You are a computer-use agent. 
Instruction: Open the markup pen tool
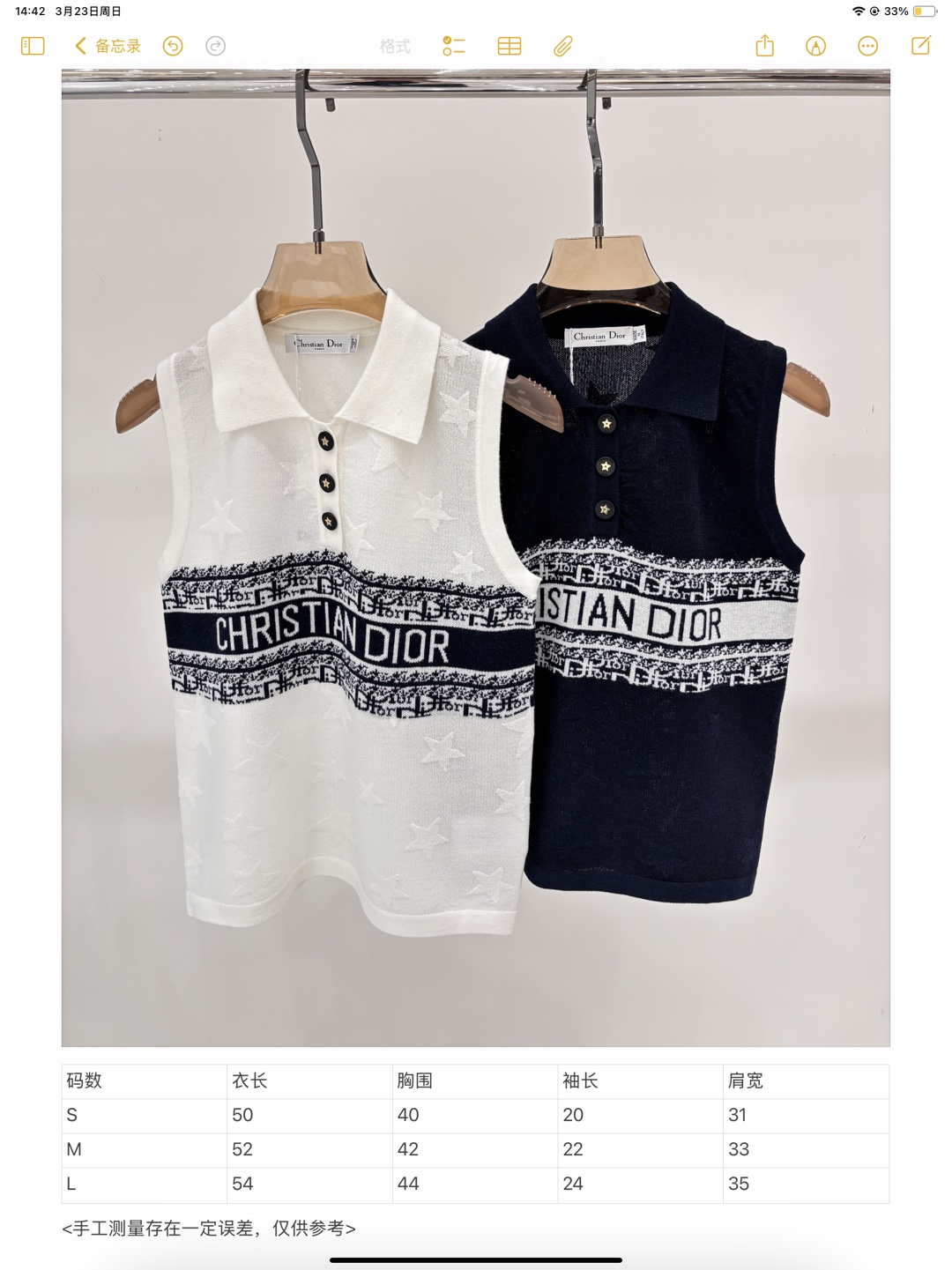[816, 46]
